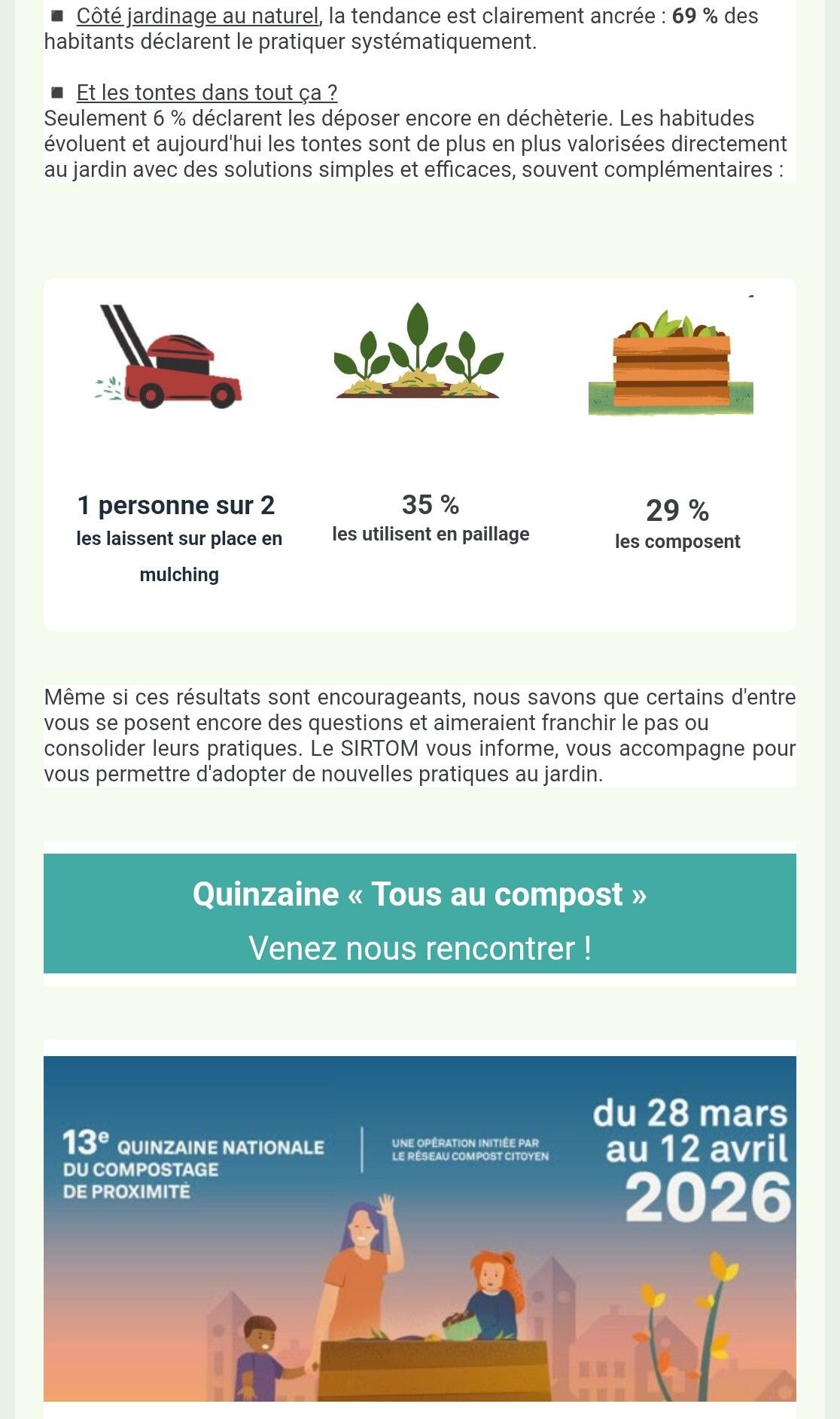Open the 13e Quinzaine nationale du compostage banner

click(x=420, y=1229)
